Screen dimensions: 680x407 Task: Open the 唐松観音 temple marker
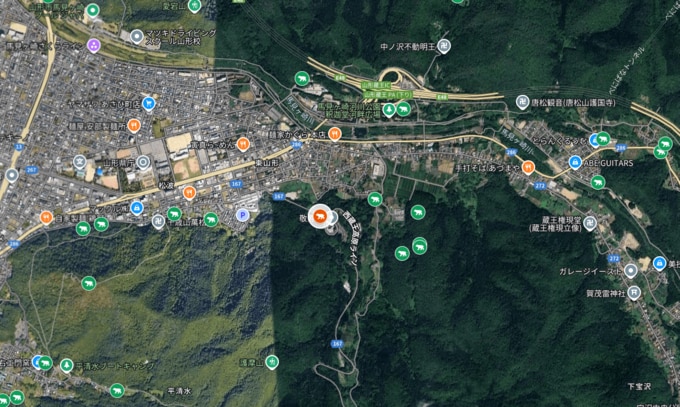(520, 101)
